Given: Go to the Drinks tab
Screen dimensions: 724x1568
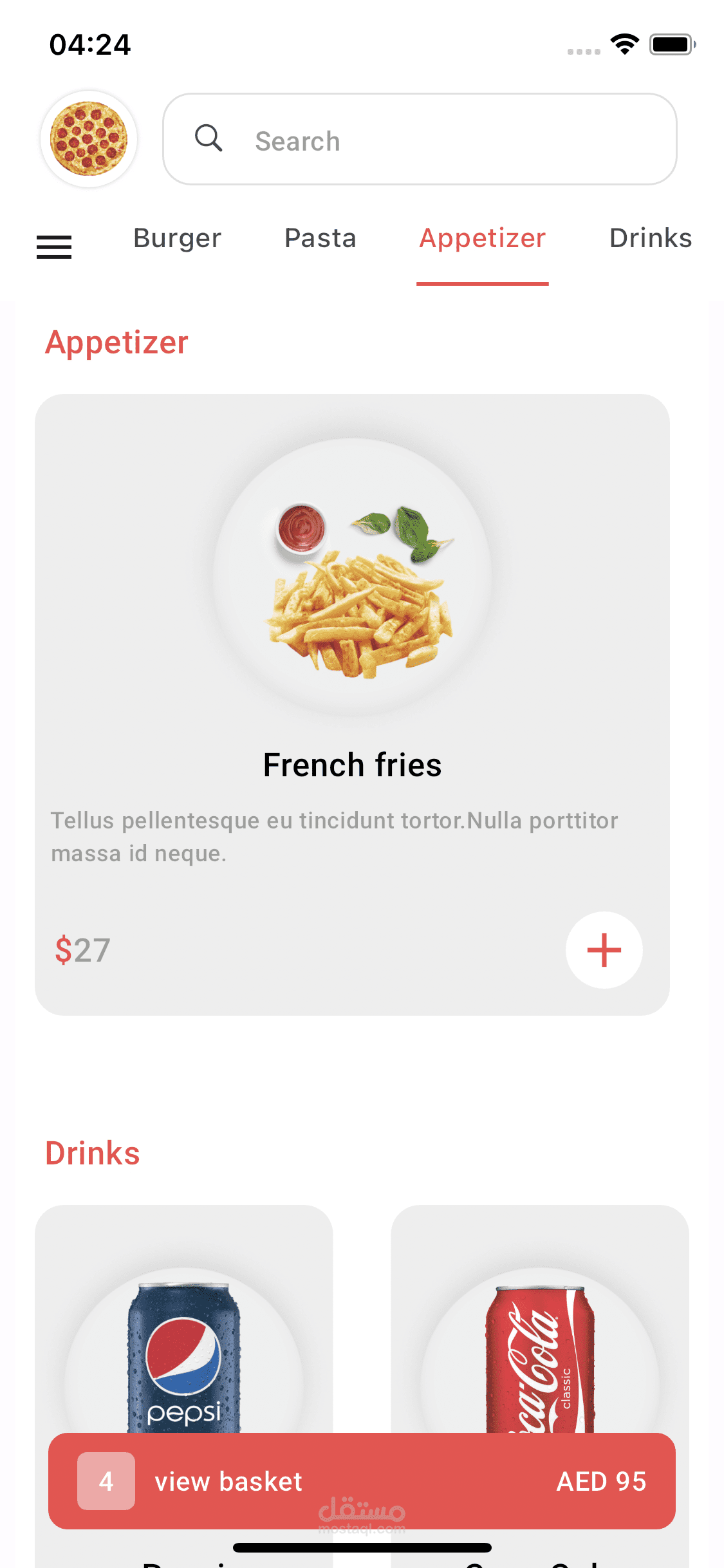Looking at the screenshot, I should tap(650, 239).
